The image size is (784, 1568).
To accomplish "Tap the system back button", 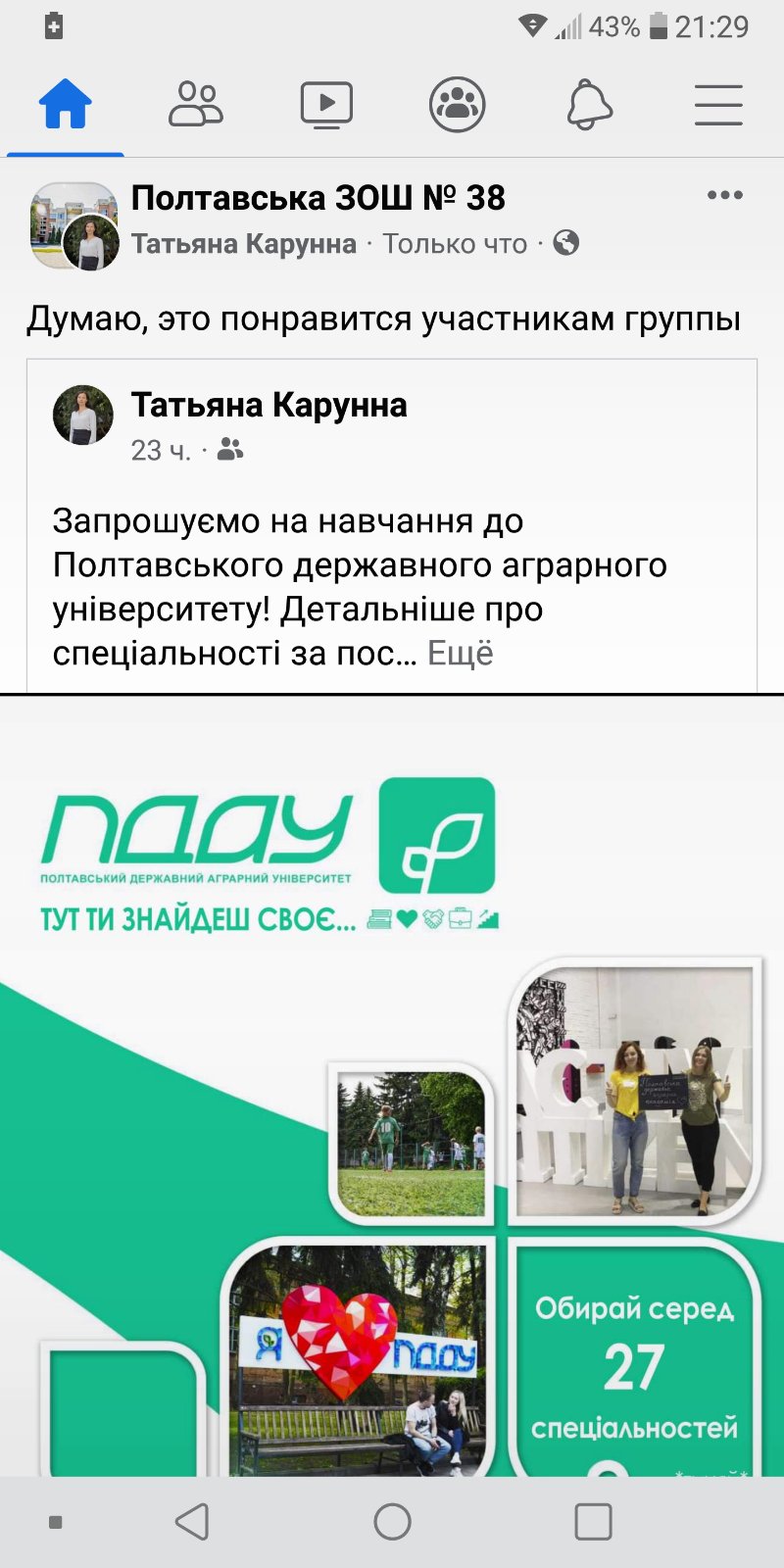I will [x=192, y=1522].
